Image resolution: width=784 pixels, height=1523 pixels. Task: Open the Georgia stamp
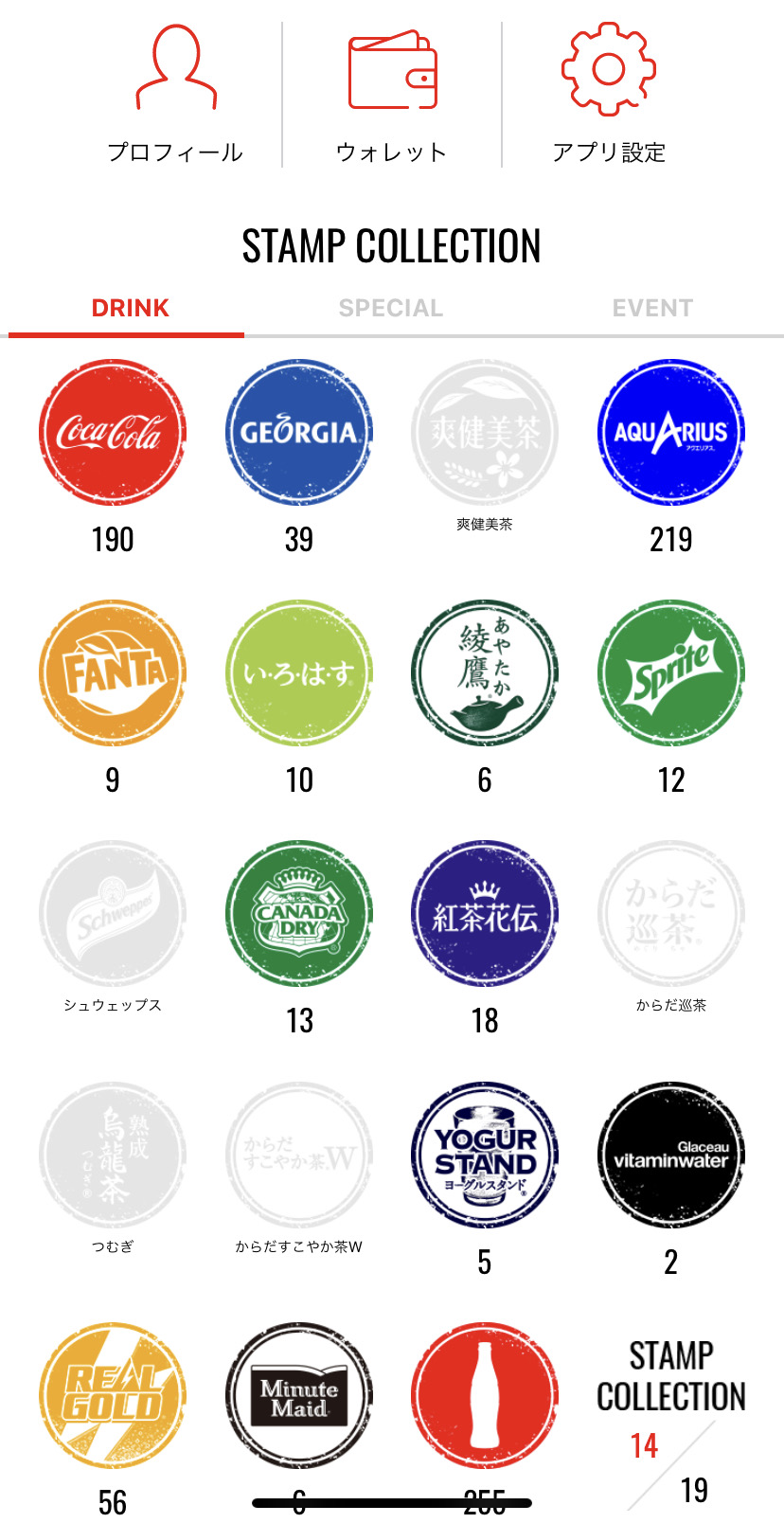[298, 433]
